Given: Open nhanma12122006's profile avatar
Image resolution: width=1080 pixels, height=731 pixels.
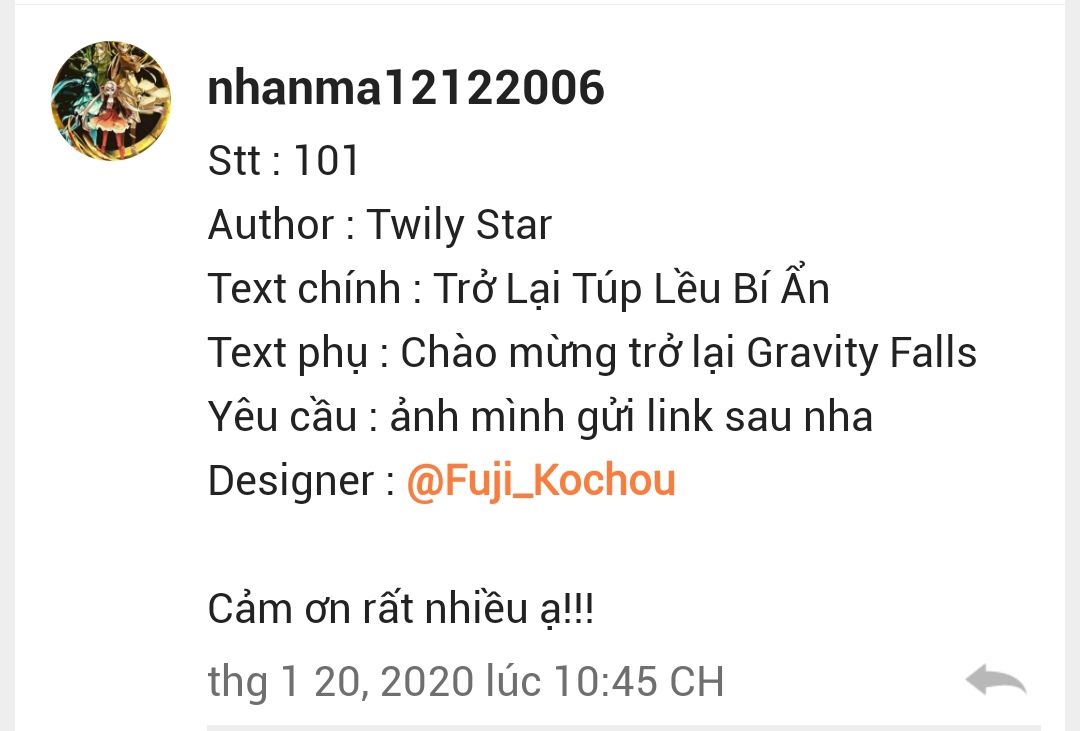Looking at the screenshot, I should pos(111,101).
